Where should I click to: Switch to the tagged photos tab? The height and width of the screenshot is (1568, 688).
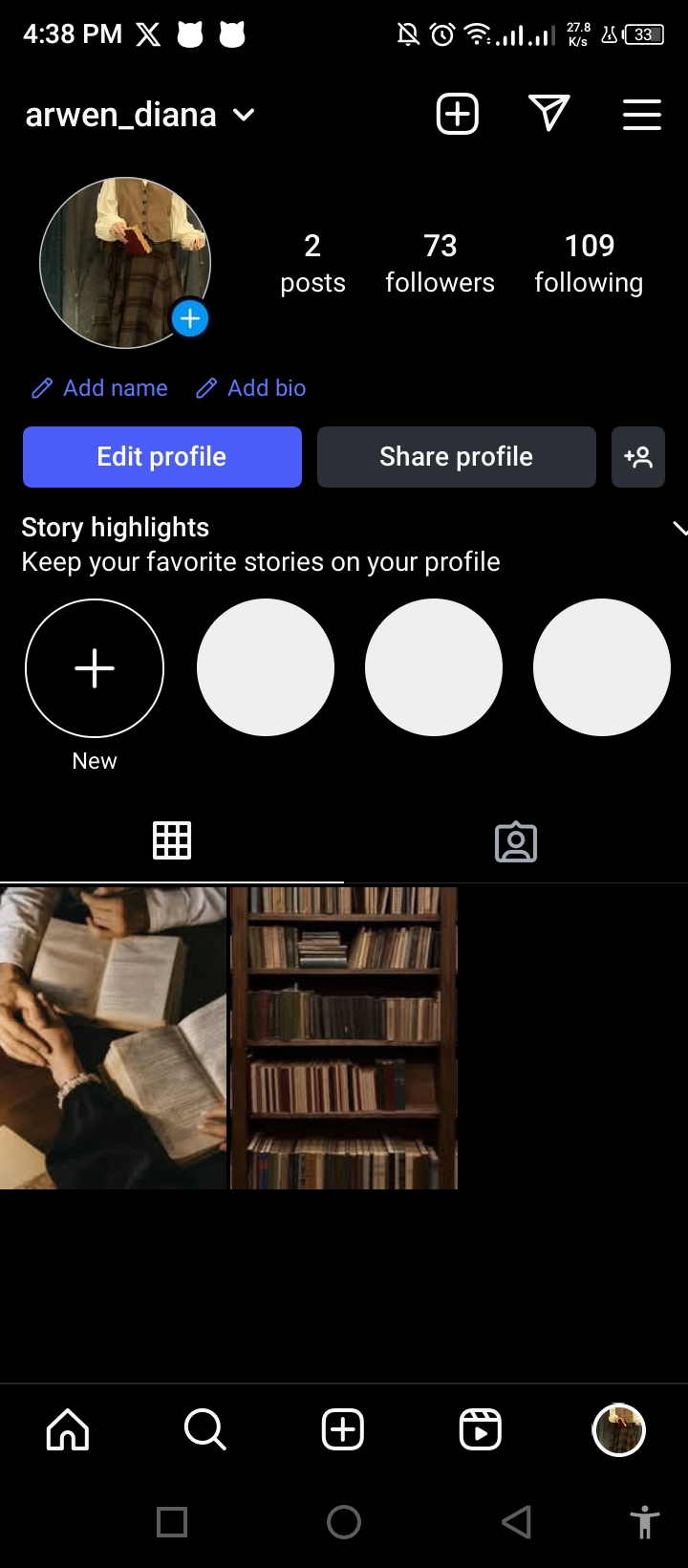coord(516,841)
